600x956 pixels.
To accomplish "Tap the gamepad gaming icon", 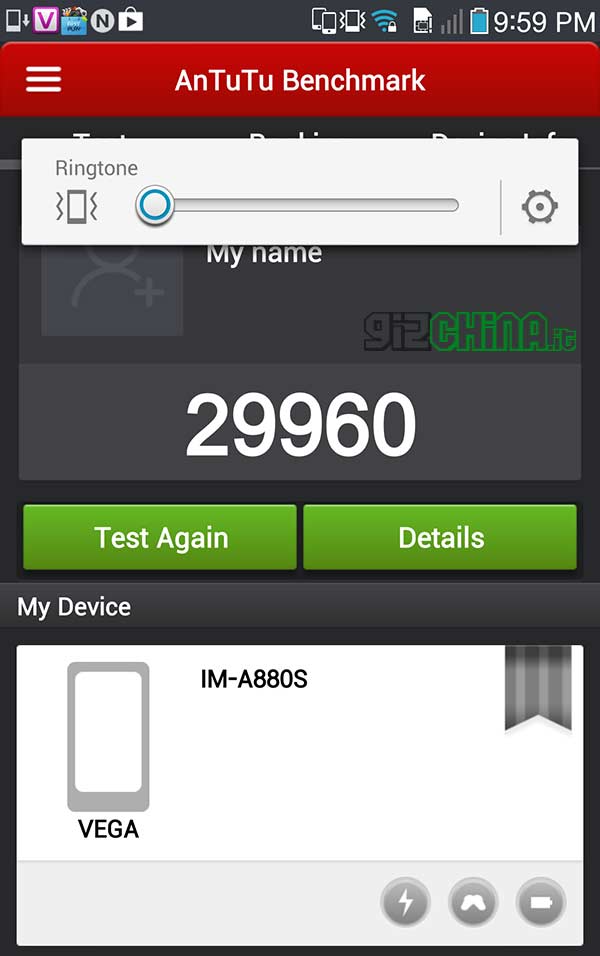I will (473, 904).
